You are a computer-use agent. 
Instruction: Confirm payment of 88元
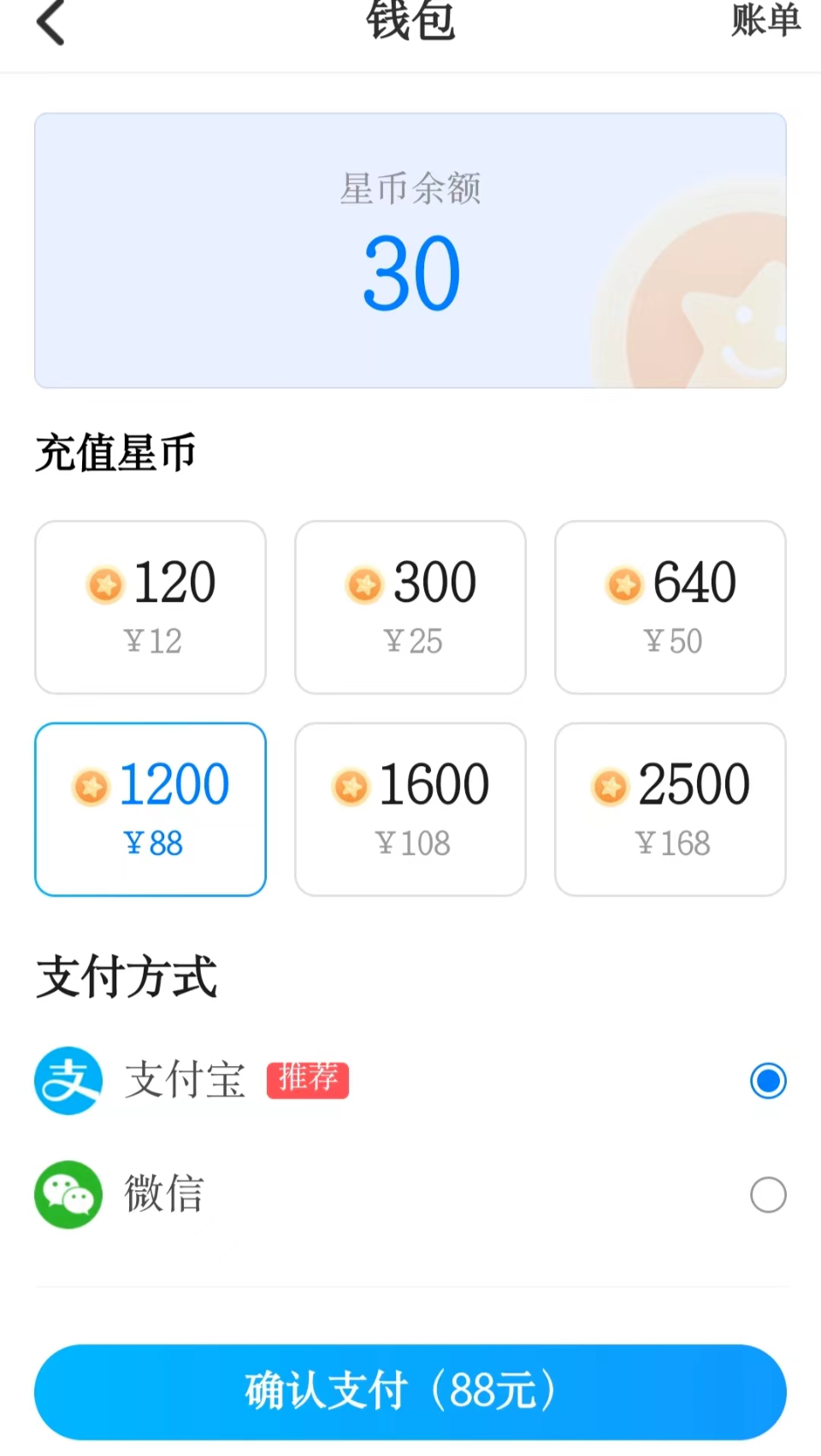click(410, 1392)
